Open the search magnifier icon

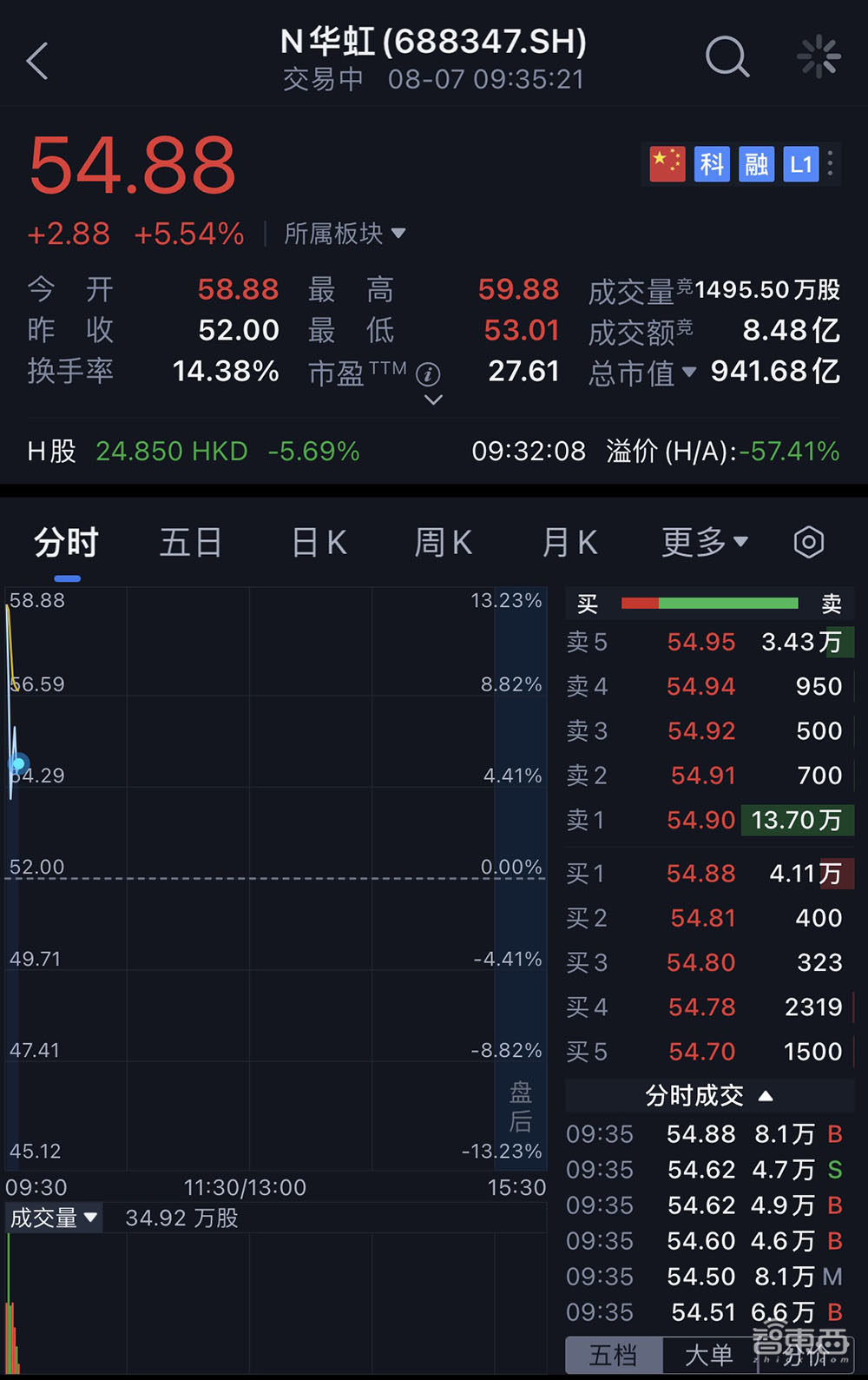pyautogui.click(x=727, y=57)
